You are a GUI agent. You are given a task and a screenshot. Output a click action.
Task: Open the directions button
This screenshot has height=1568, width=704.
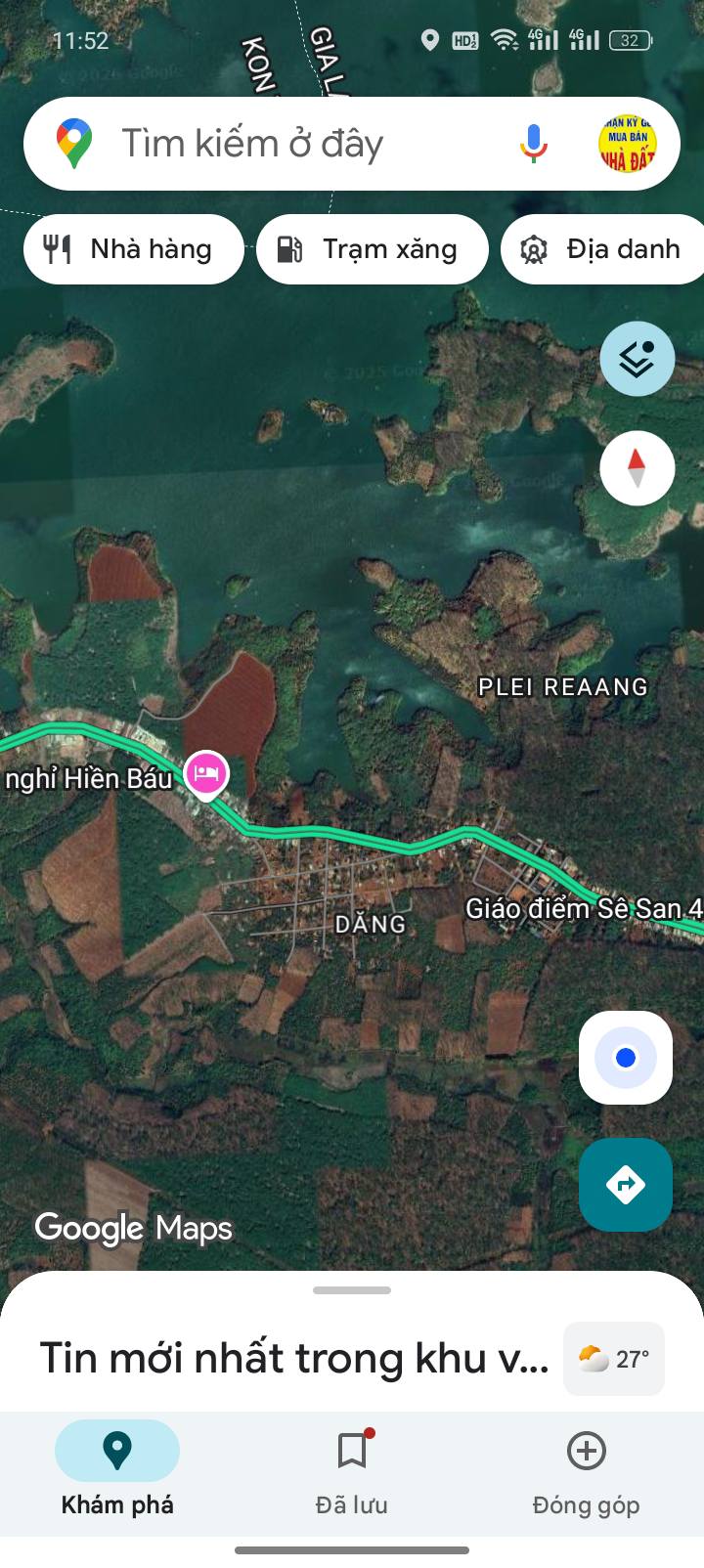point(626,1185)
